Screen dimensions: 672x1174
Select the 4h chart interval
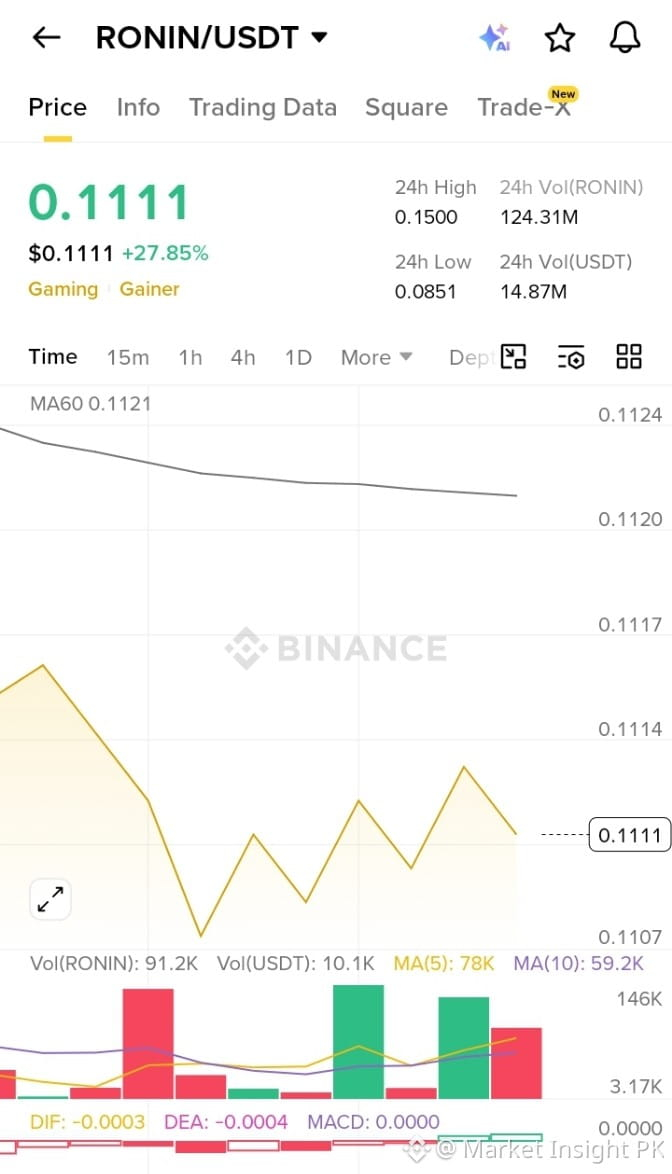pyautogui.click(x=242, y=357)
